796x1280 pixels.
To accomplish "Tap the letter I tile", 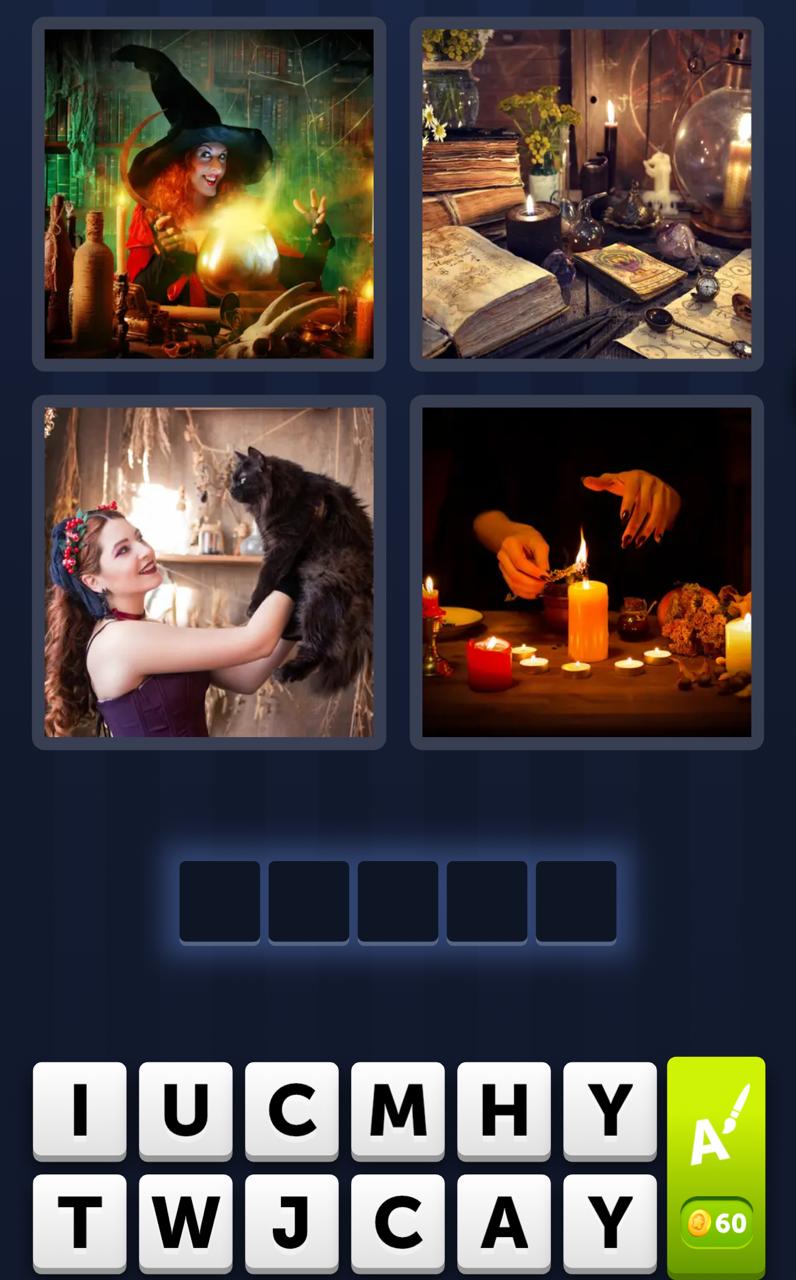I will pos(80,1111).
